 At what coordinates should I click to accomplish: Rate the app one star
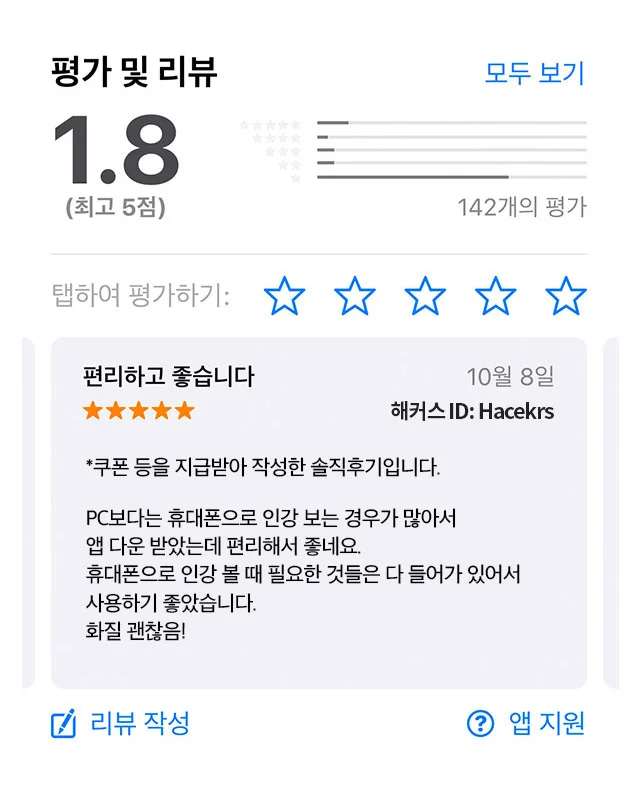coord(284,296)
